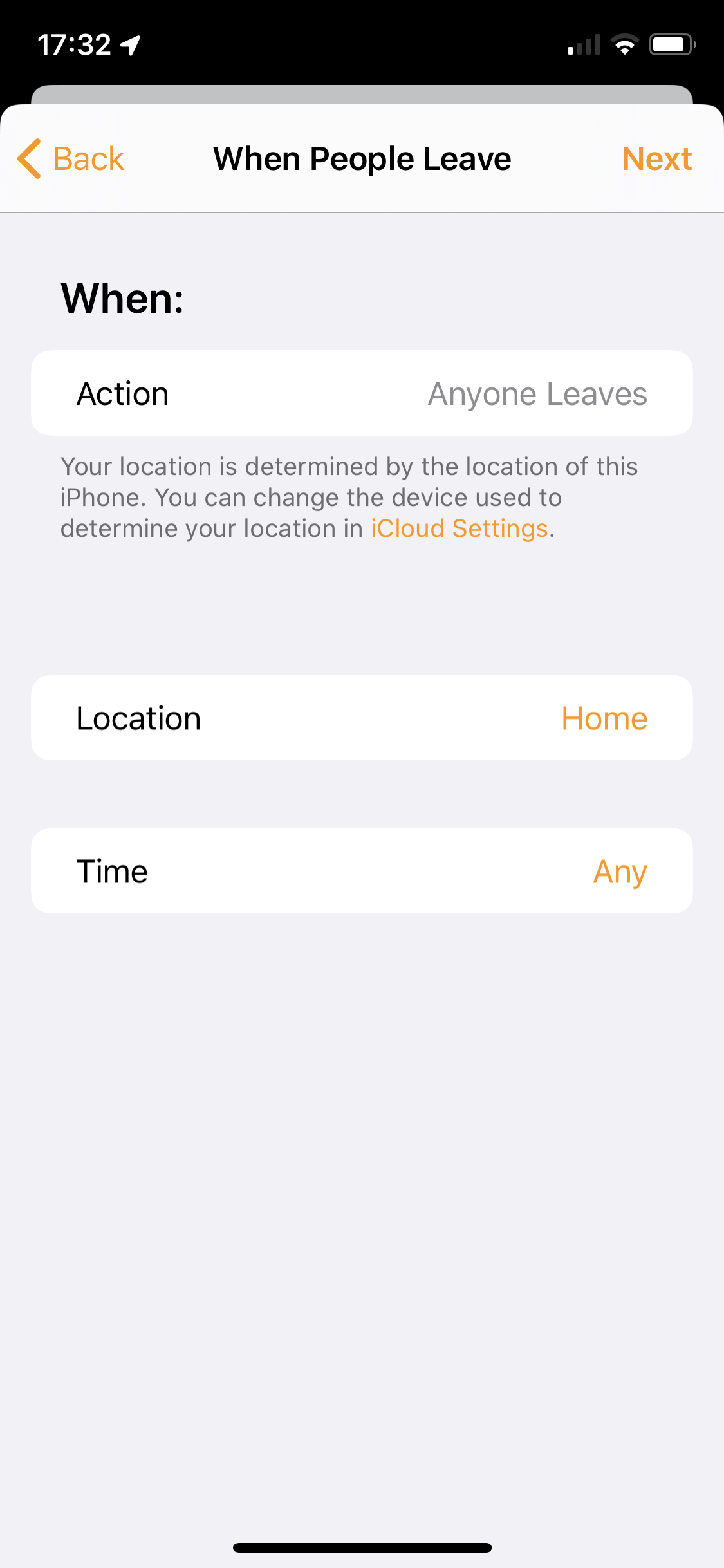Go back to the previous screen
The width and height of the screenshot is (724, 1568).
[x=71, y=158]
